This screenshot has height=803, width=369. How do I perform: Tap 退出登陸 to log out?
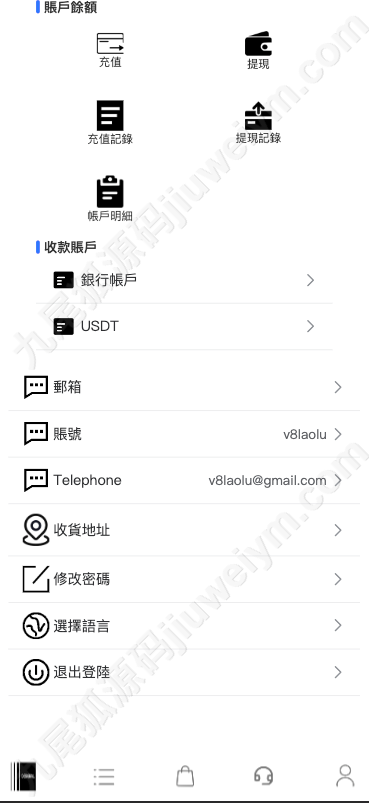184,672
